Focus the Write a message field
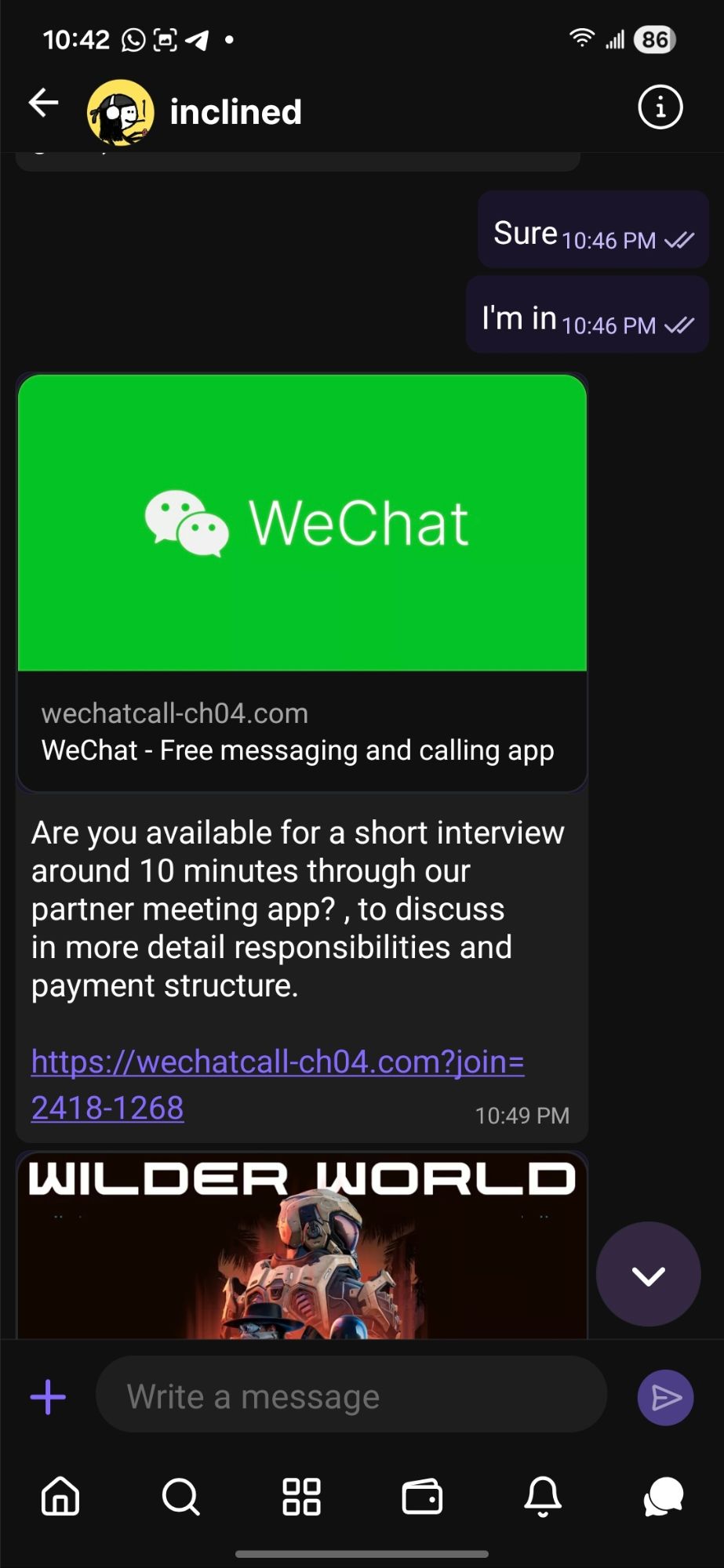 (351, 1396)
